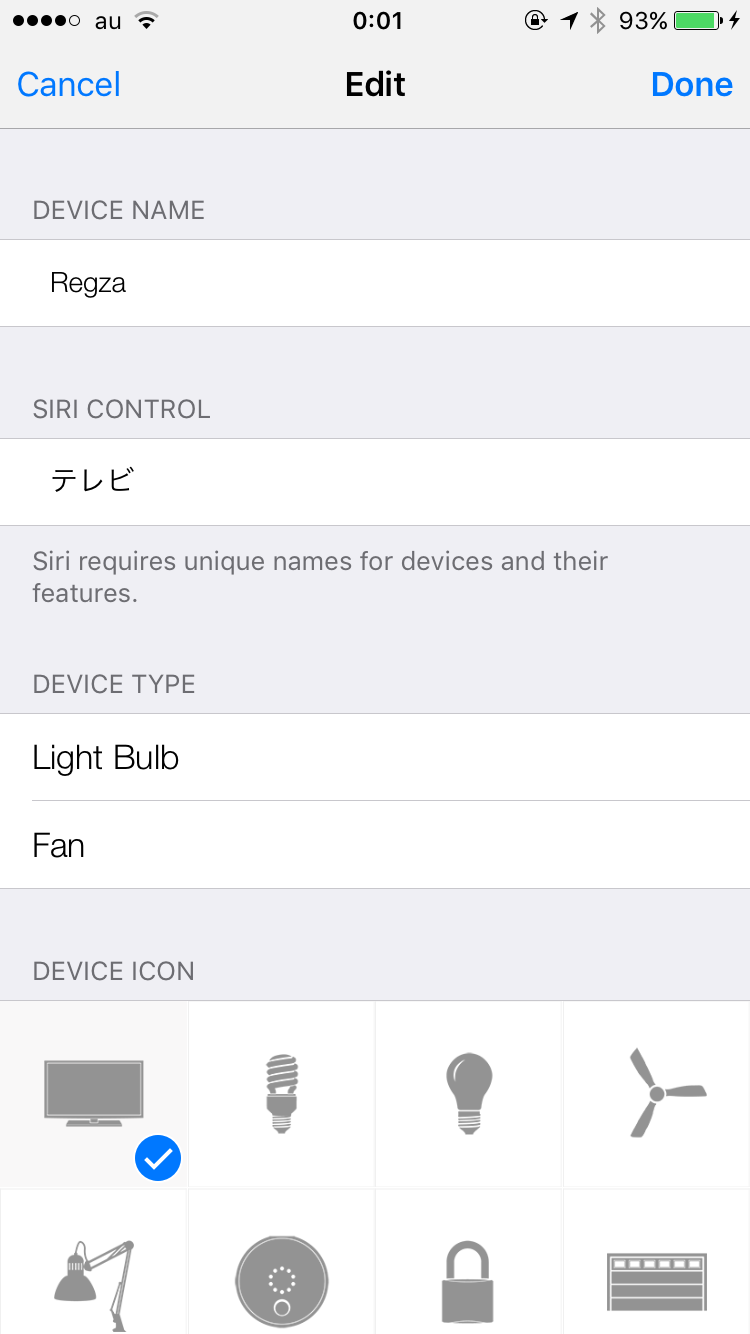The image size is (750, 1334).
Task: Choose the round thermostat icon
Action: pyautogui.click(x=282, y=1262)
